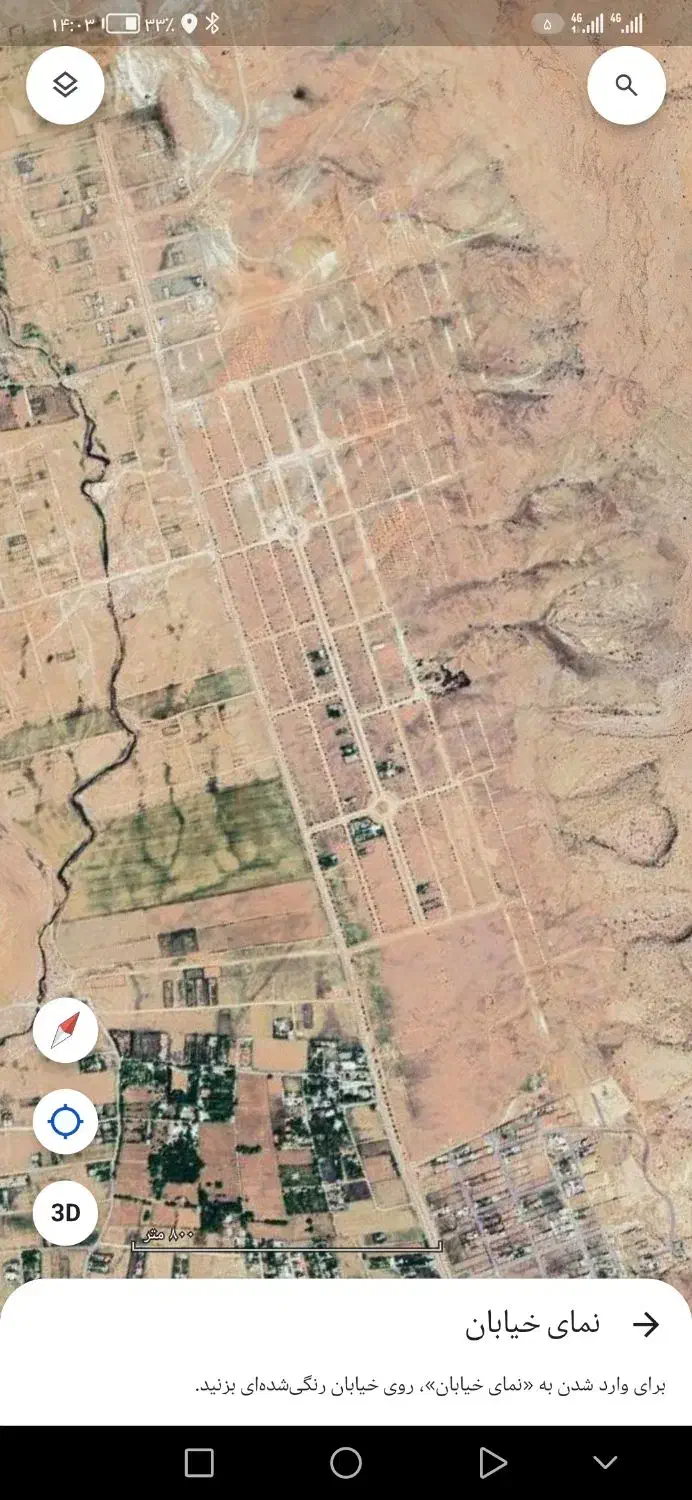This screenshot has height=1500, width=692.
Task: Tap the compass to reorient map
Action: [65, 1030]
